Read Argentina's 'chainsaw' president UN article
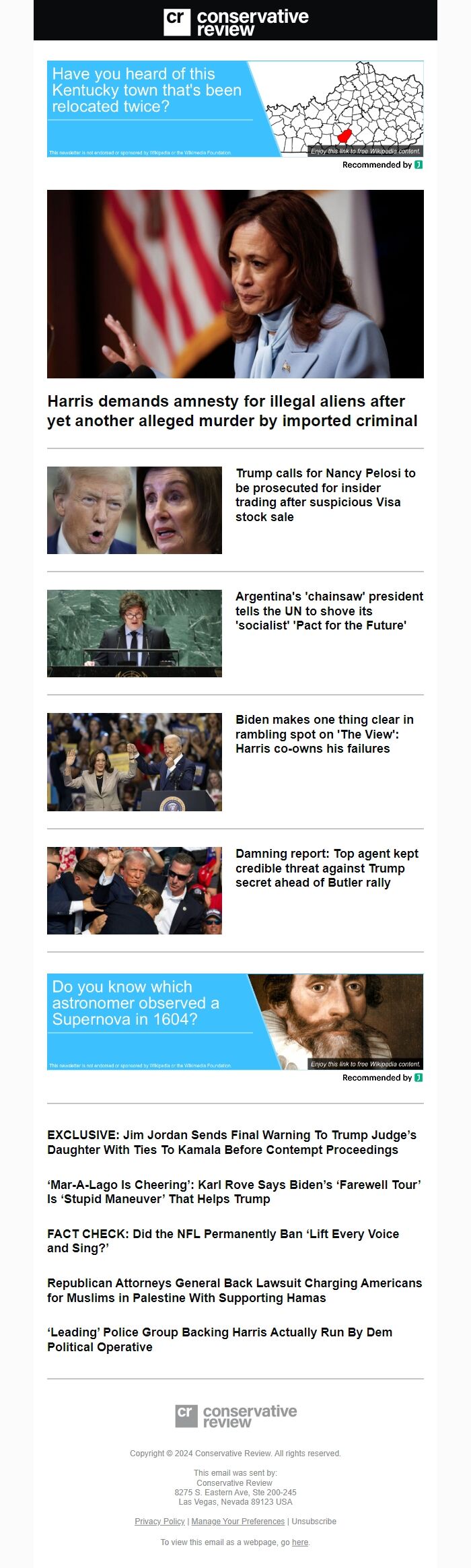The width and height of the screenshot is (471, 1568). 329,611
